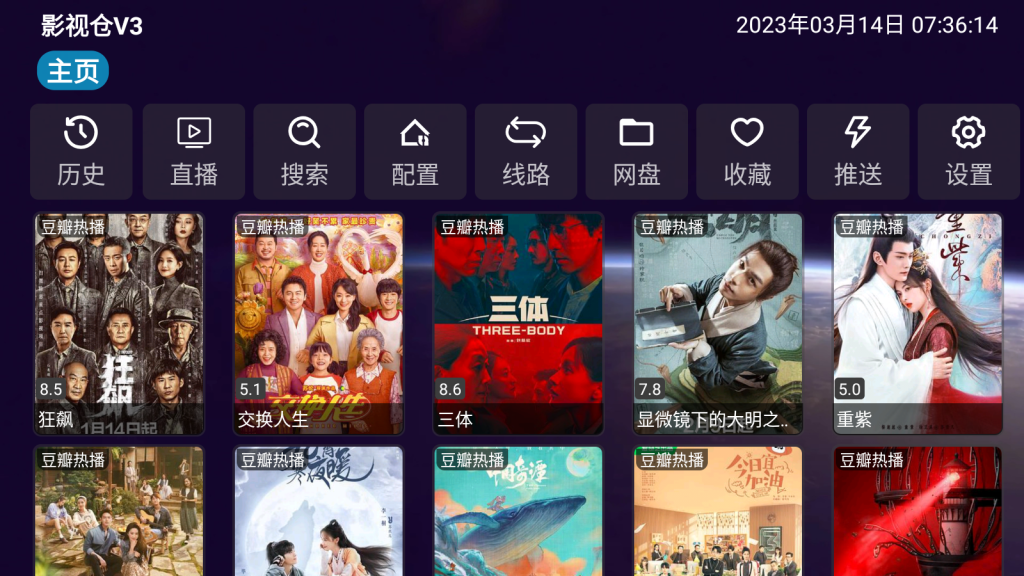The image size is (1024, 576).
Task: Open the 搜索 search page
Action: pyautogui.click(x=304, y=151)
